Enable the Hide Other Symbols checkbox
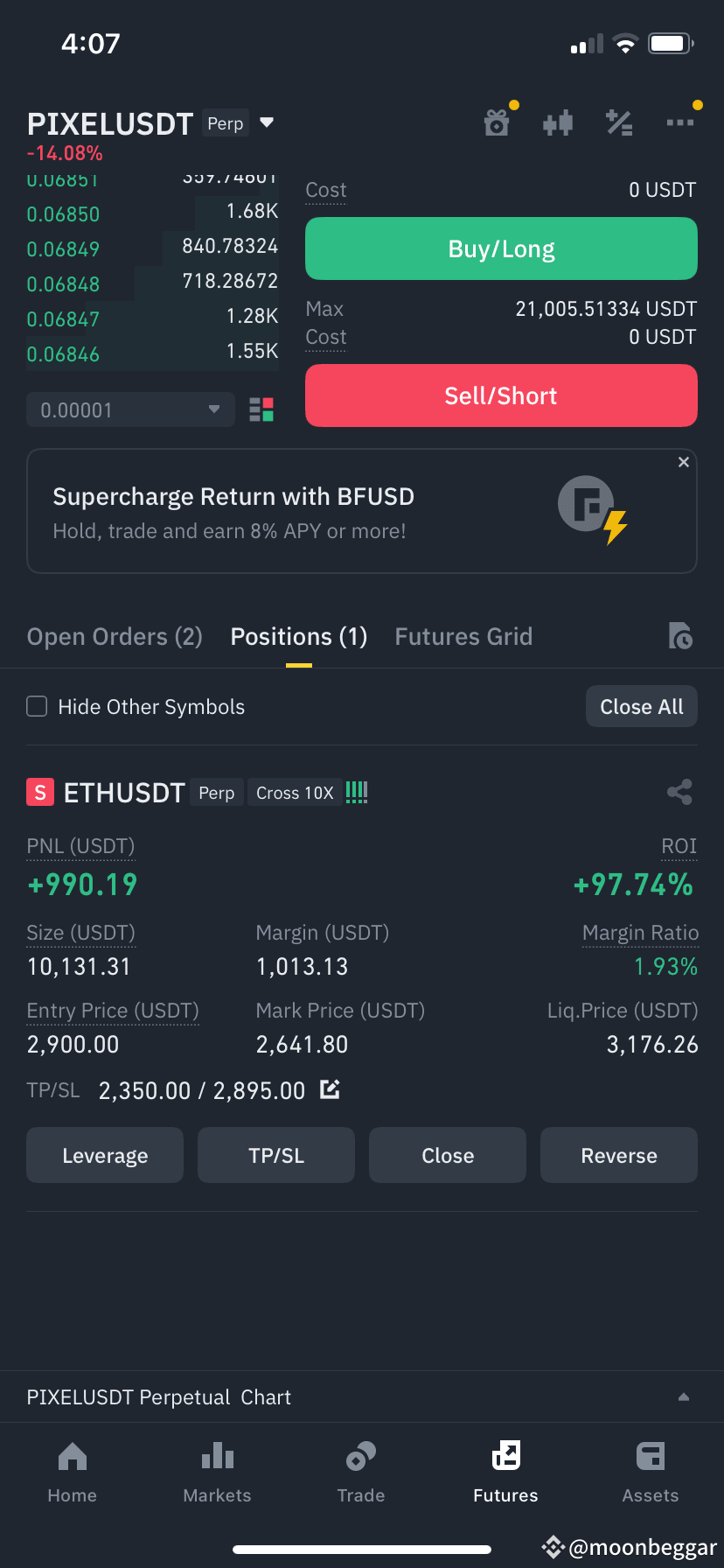Viewport: 724px width, 1568px height. pos(36,706)
